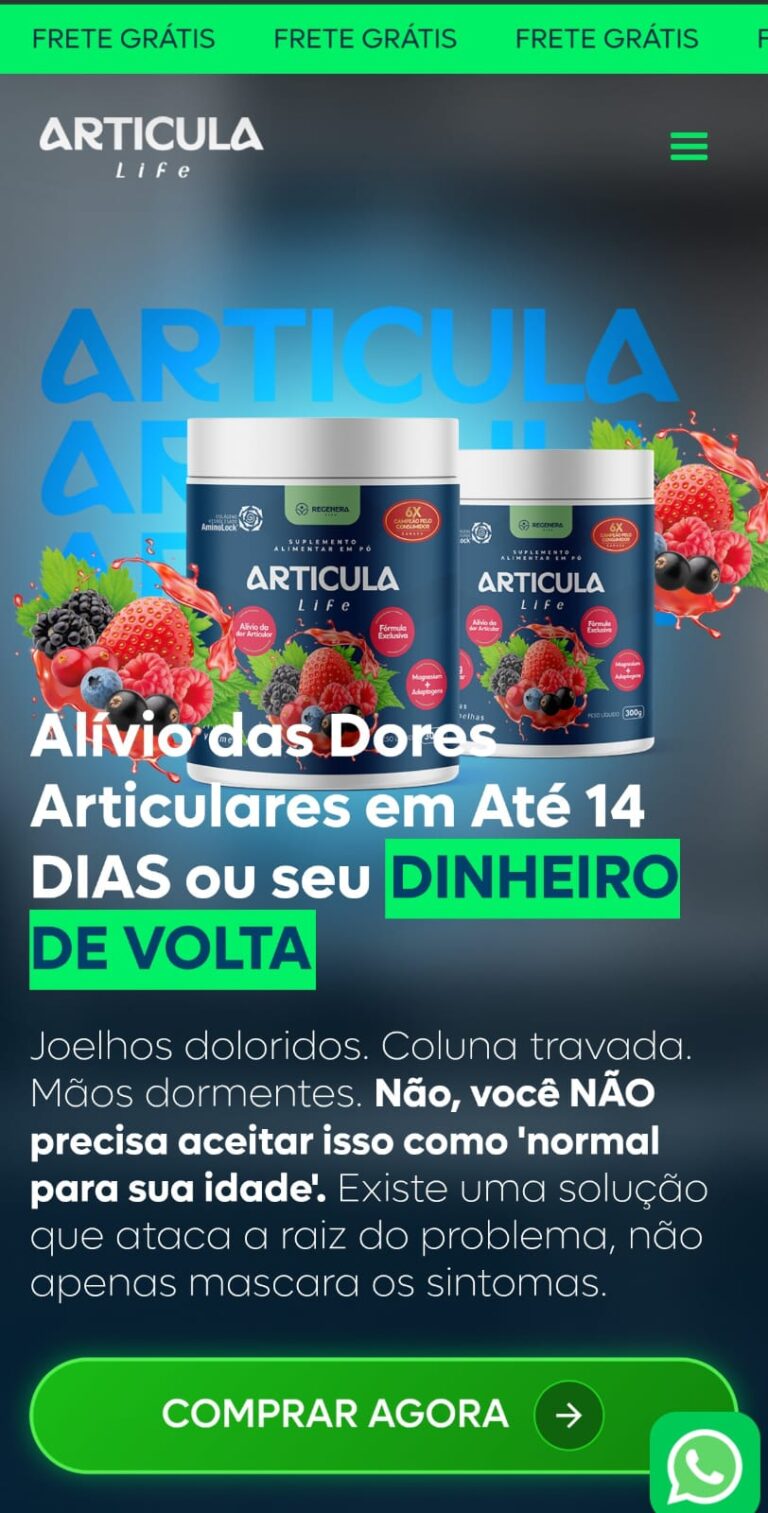Open the hamburger menu
768x1513 pixels.
pos(688,146)
